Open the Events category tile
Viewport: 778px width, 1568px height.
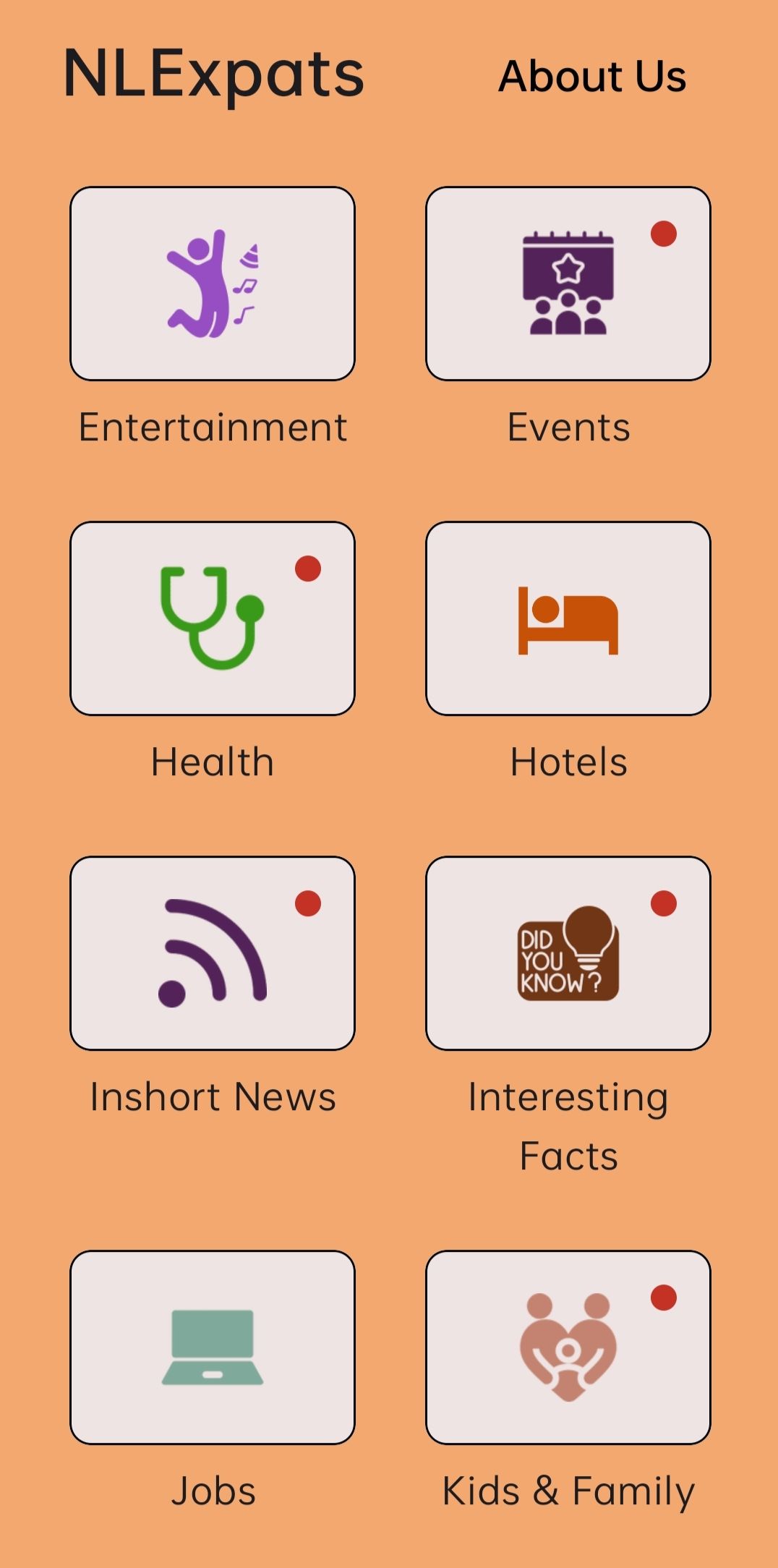pos(568,284)
